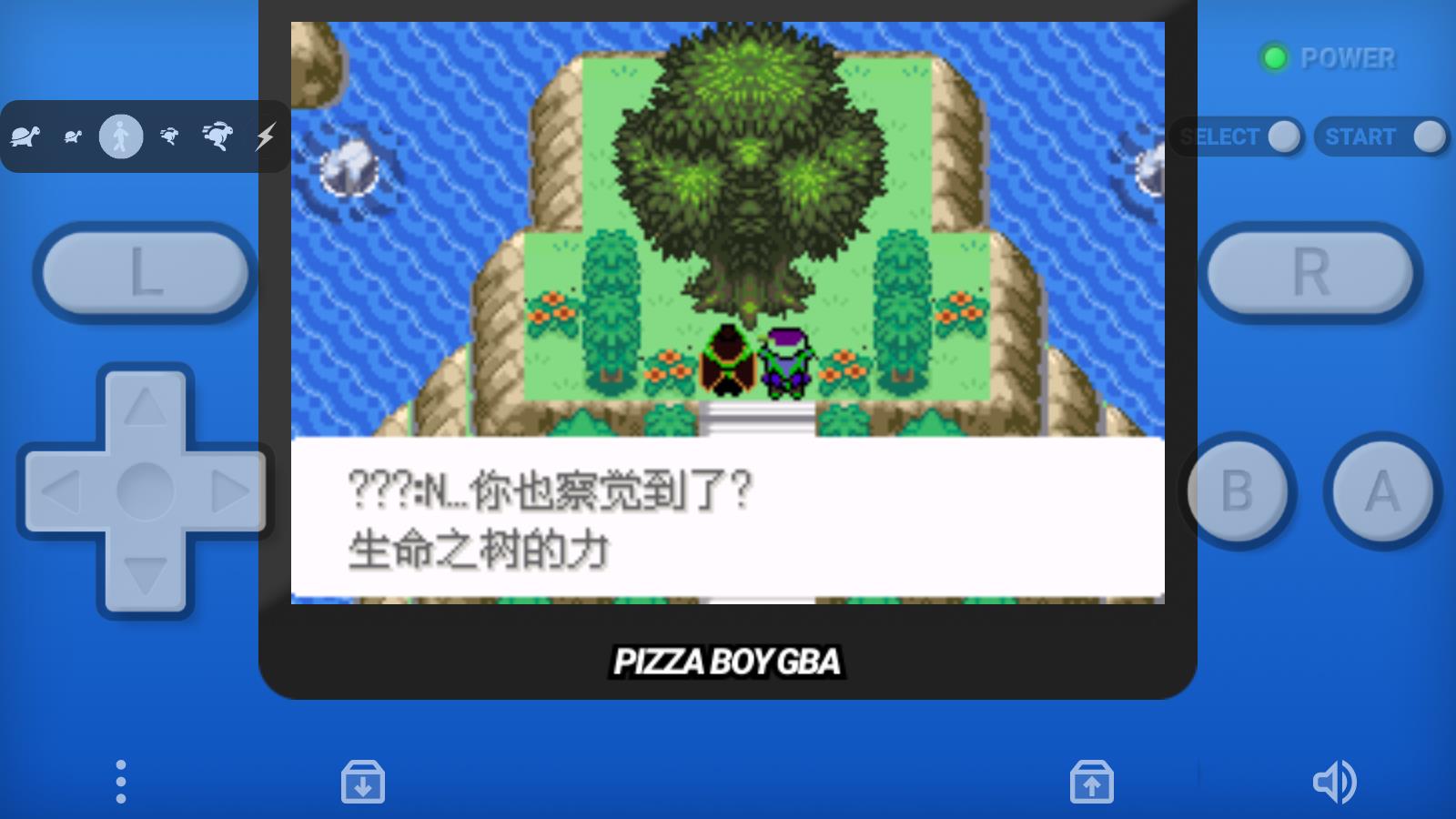Tap the R shoulder button
The height and width of the screenshot is (819, 1456).
tap(1310, 272)
